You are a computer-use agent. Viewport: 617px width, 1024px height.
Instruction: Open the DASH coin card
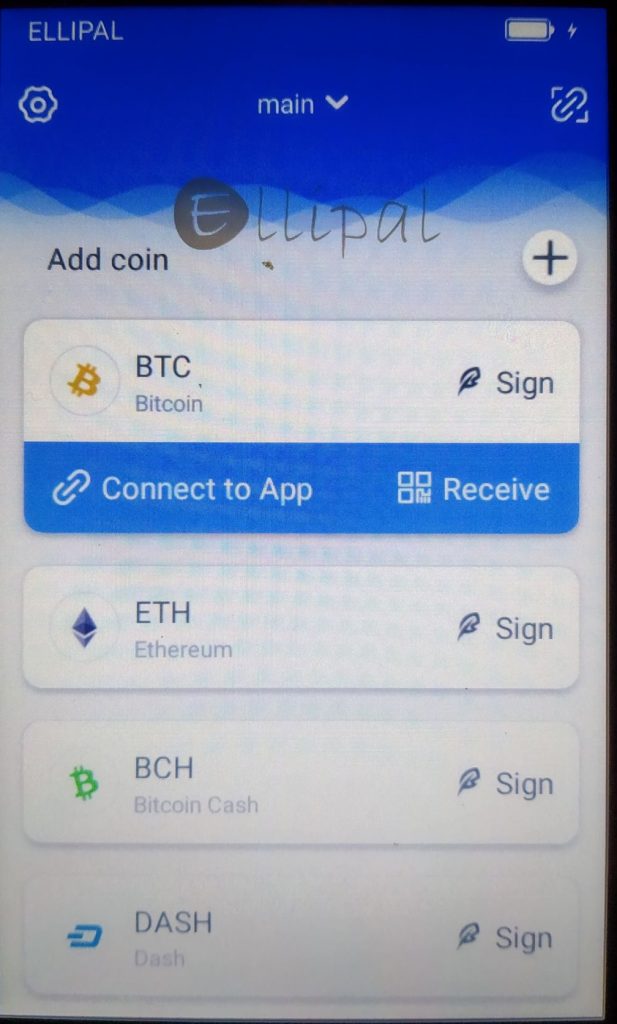click(x=200, y=937)
